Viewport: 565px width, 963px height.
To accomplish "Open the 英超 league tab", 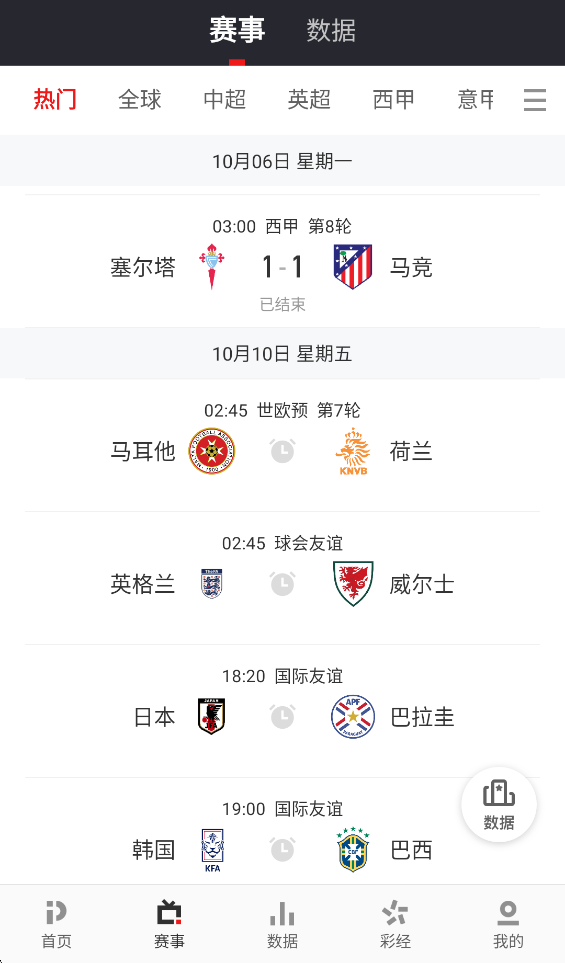I will [x=310, y=99].
